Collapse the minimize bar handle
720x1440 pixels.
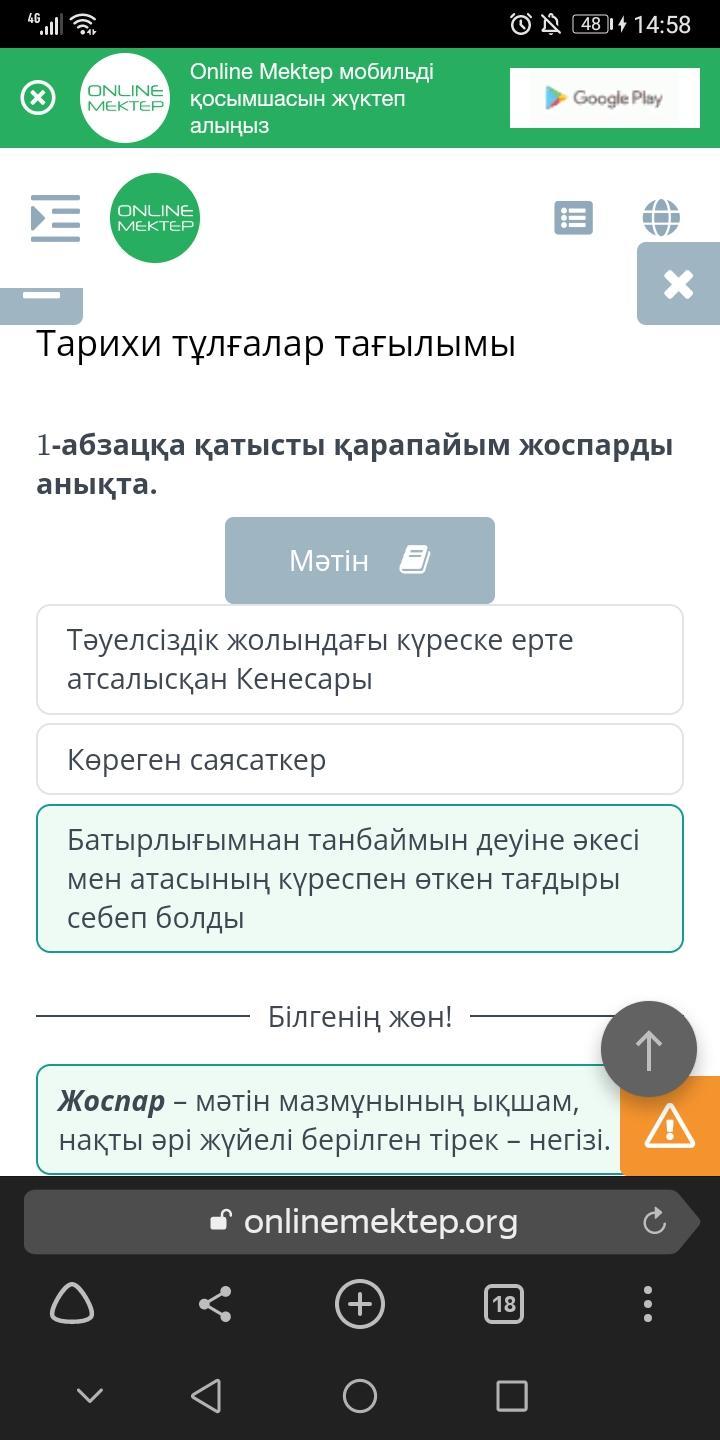point(41,296)
